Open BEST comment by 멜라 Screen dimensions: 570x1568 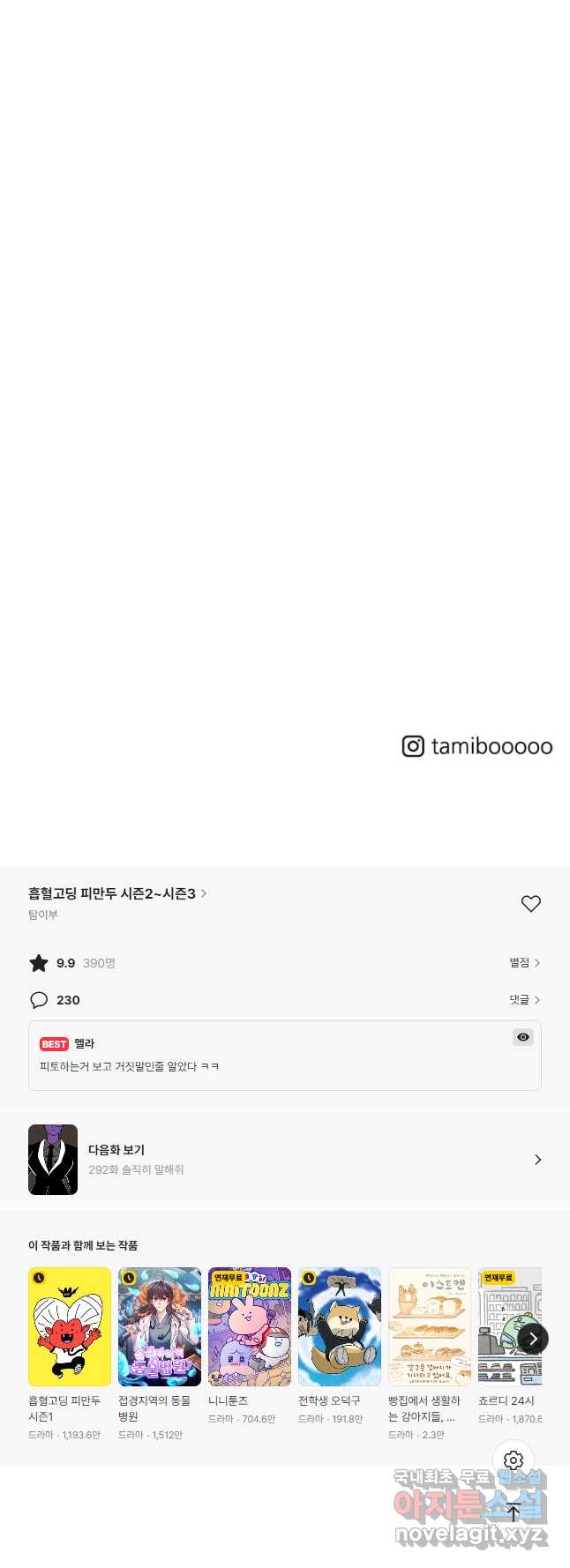pyautogui.click(x=265, y=1065)
